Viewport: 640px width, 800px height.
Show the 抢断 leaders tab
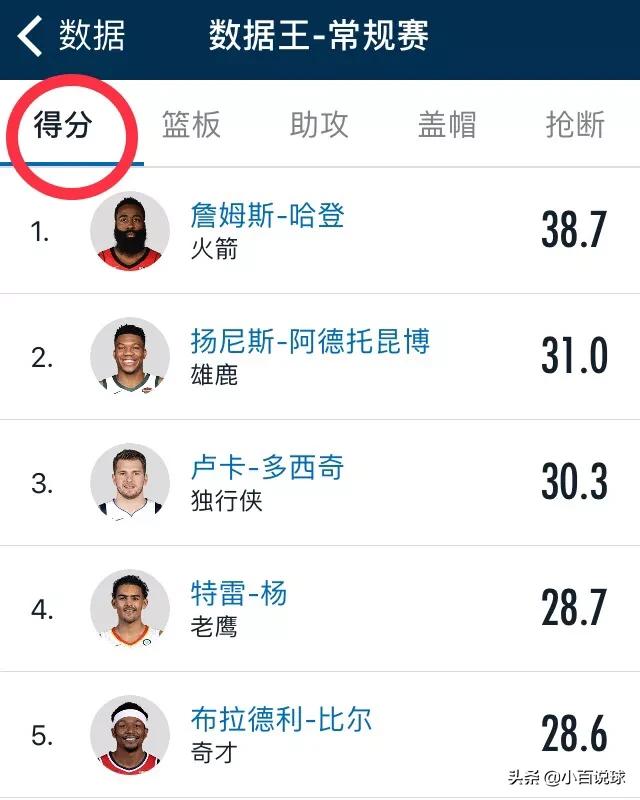point(575,125)
